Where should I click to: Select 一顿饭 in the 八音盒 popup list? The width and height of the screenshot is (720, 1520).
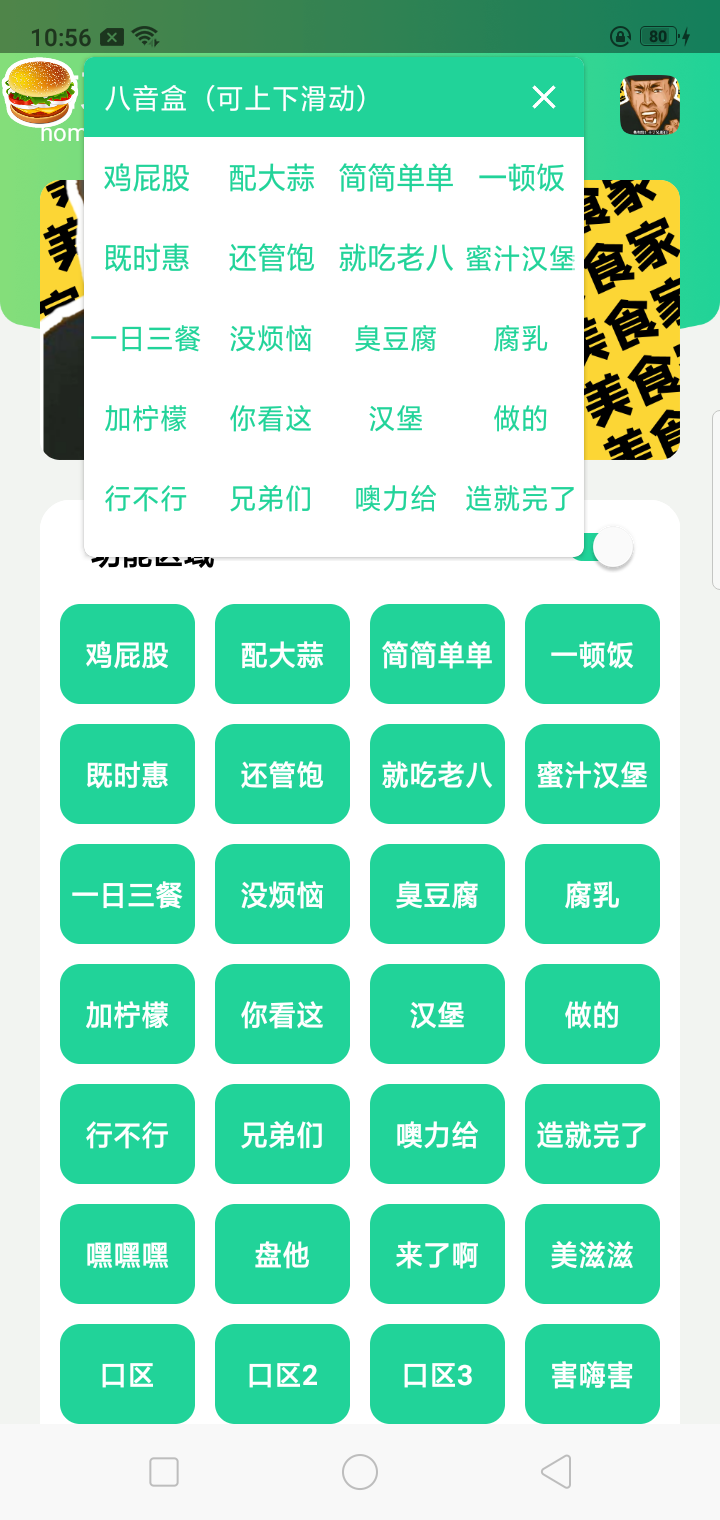[x=520, y=178]
